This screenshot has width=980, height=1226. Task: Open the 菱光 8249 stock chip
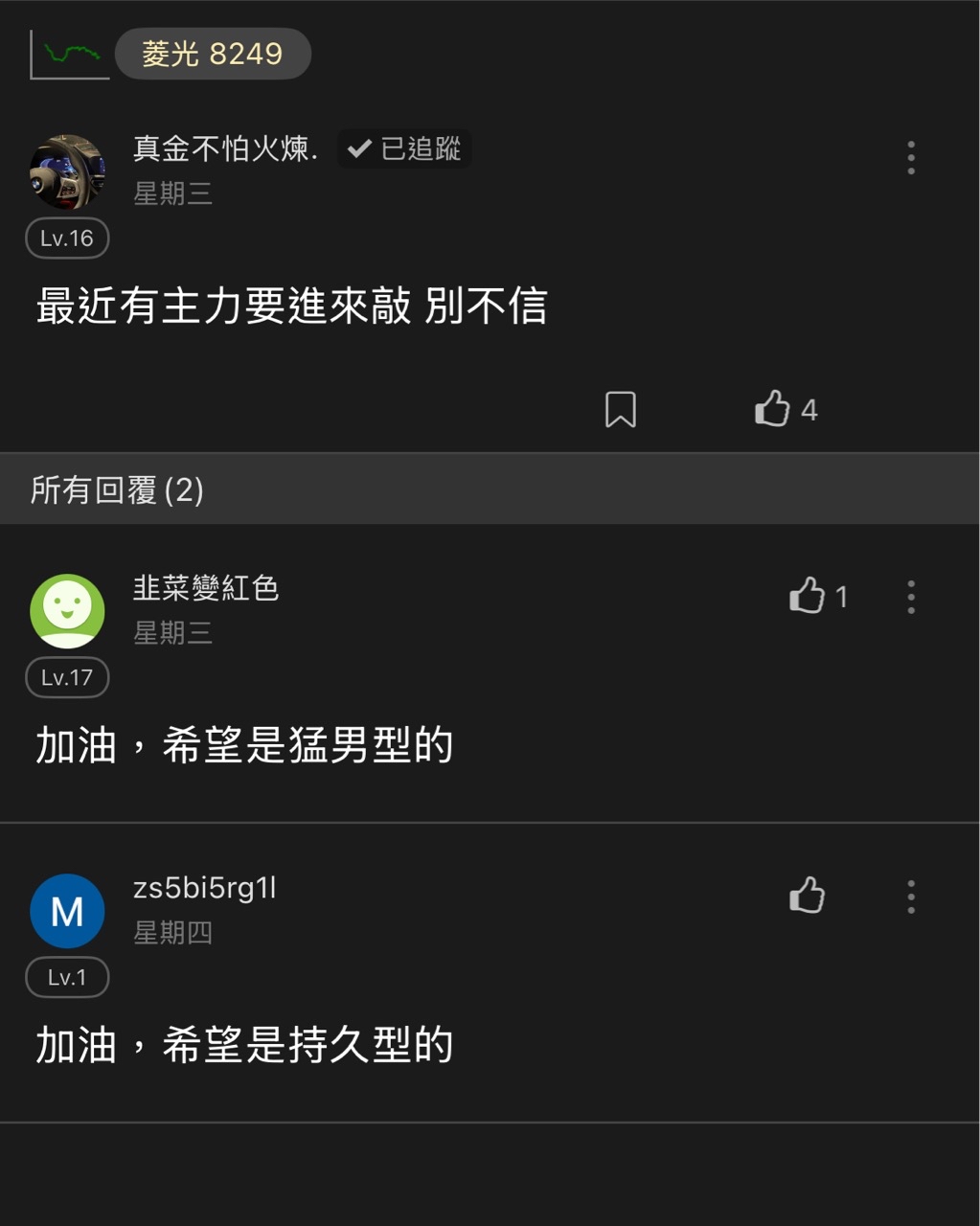tap(212, 54)
